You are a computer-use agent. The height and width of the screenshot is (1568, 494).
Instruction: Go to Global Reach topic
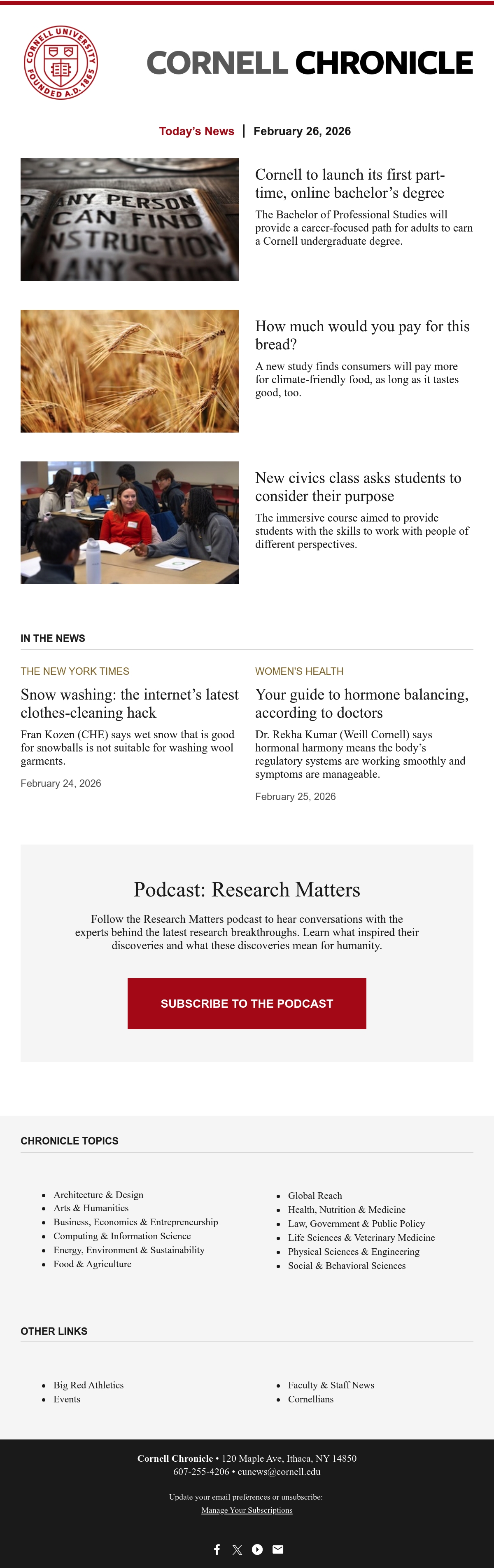click(x=315, y=1196)
